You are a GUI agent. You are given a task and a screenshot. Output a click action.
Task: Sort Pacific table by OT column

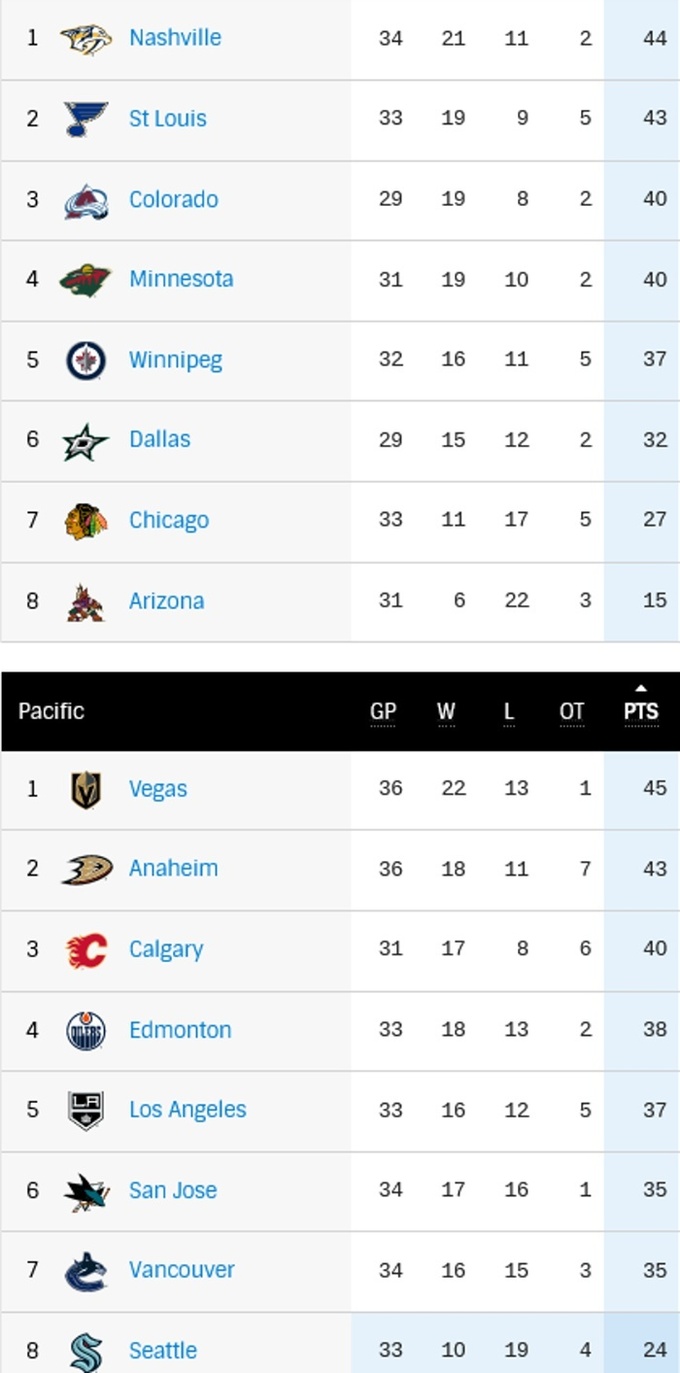pyautogui.click(x=571, y=712)
